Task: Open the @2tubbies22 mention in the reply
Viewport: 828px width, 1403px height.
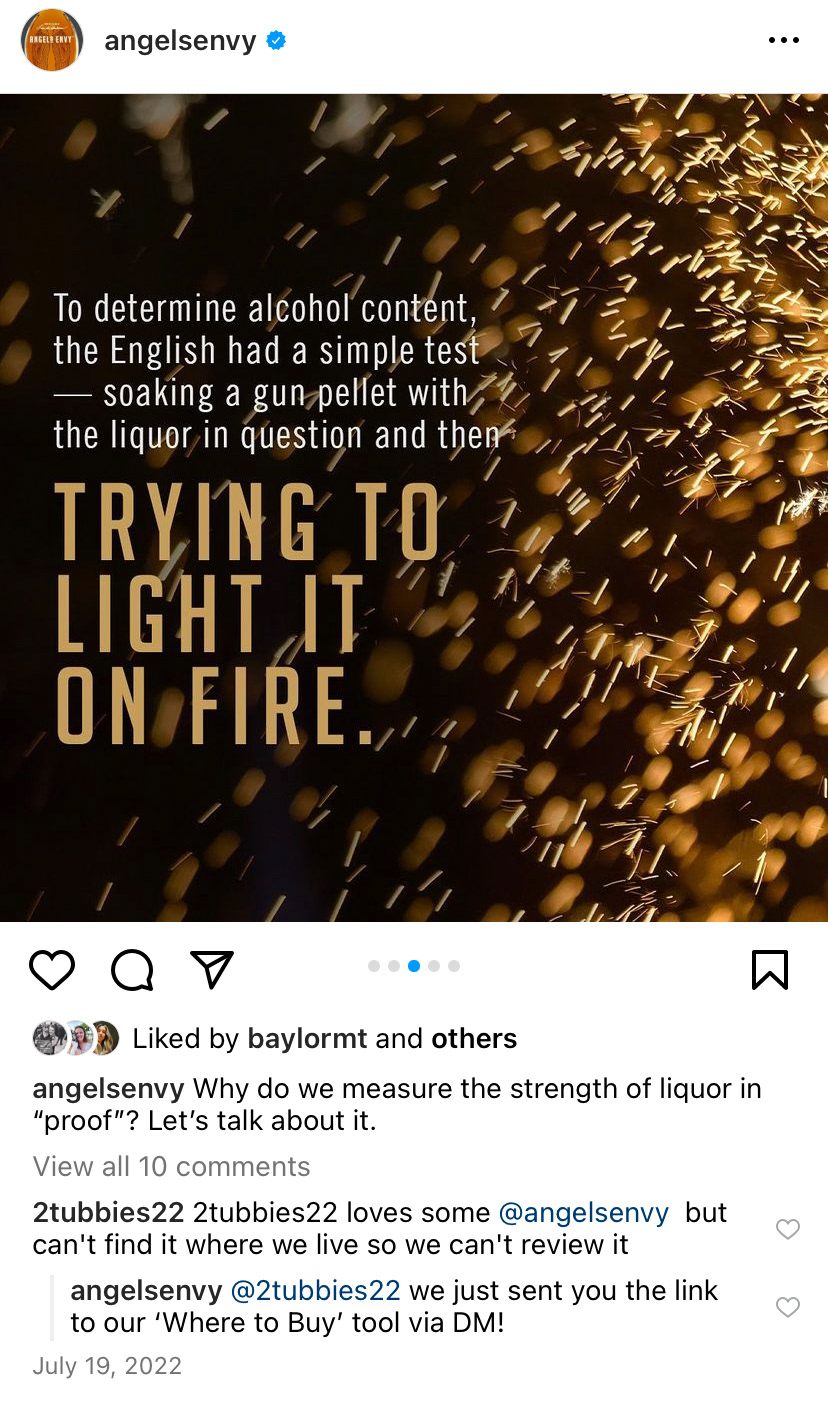Action: 315,1291
